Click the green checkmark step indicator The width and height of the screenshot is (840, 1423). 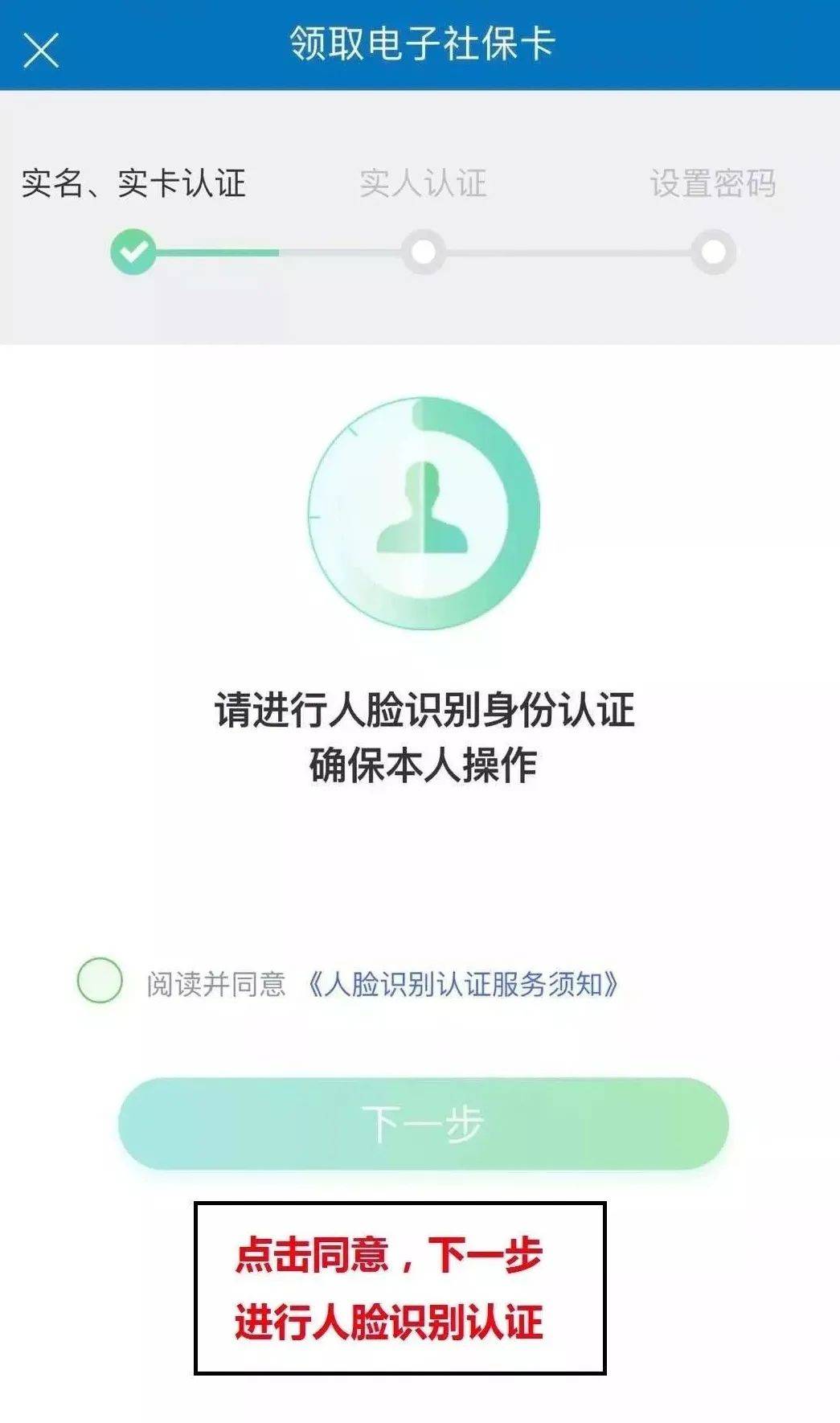tap(133, 250)
